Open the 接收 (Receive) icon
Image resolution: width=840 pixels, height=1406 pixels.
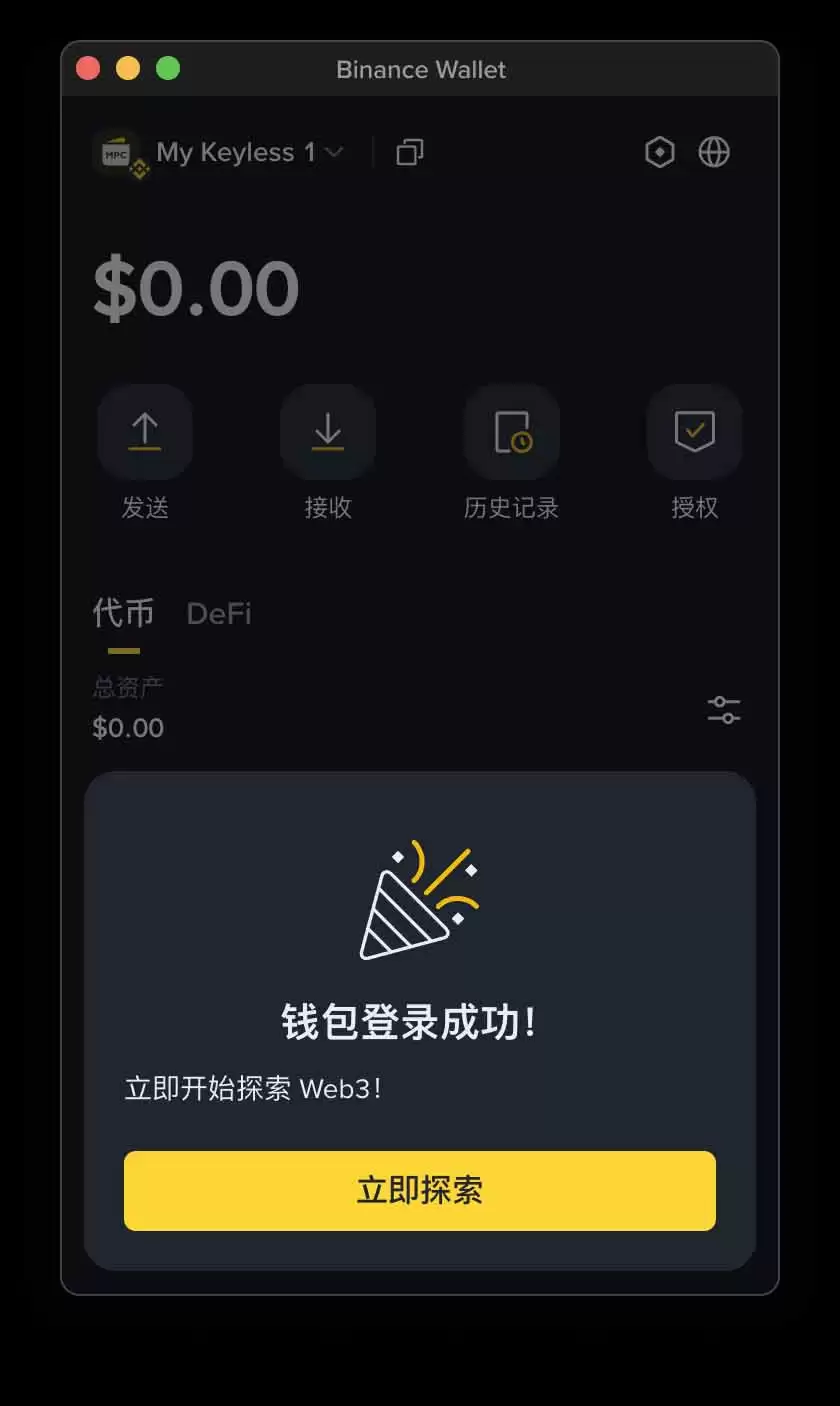coord(328,431)
